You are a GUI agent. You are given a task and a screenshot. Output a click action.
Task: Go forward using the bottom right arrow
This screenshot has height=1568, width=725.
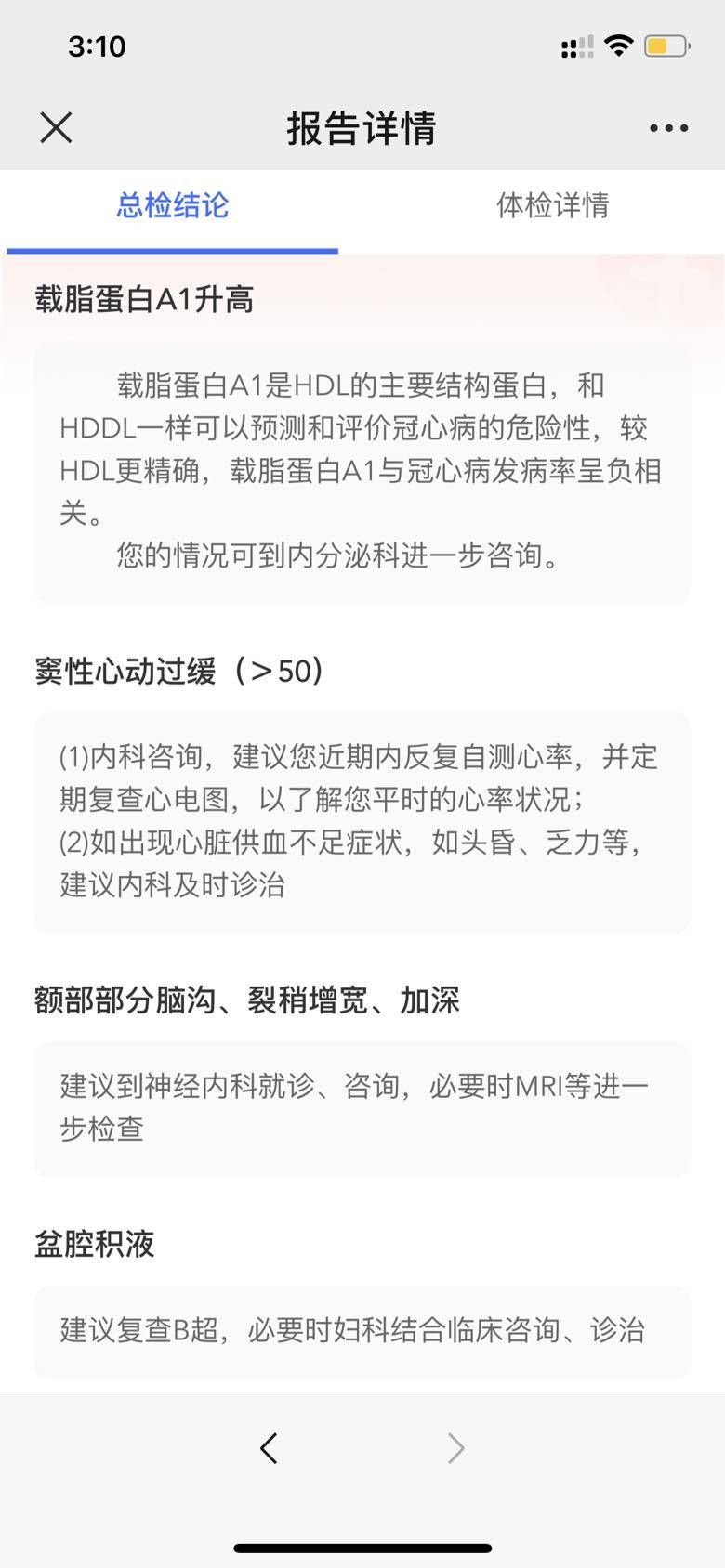coord(455,1448)
